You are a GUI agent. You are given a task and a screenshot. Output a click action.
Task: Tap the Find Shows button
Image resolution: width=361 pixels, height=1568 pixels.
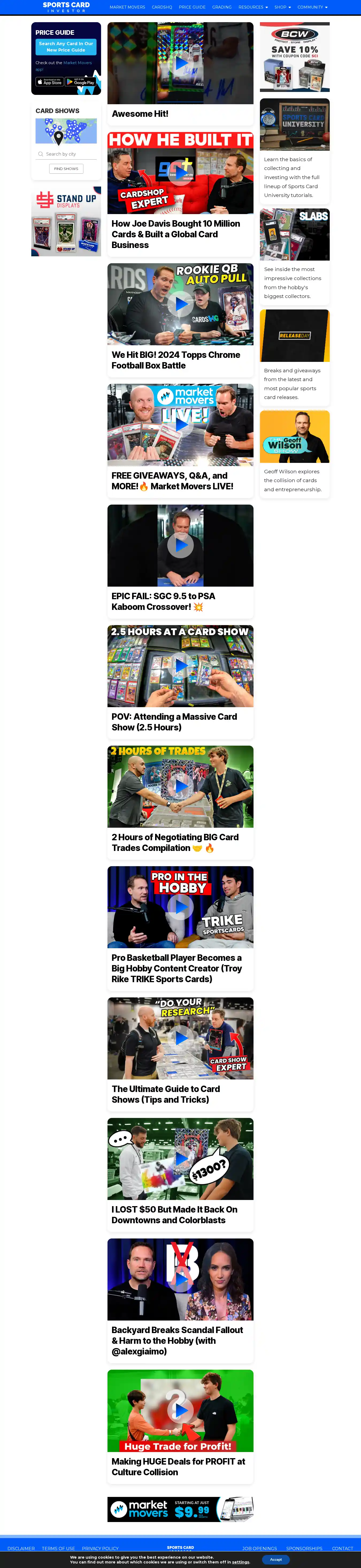[66, 169]
